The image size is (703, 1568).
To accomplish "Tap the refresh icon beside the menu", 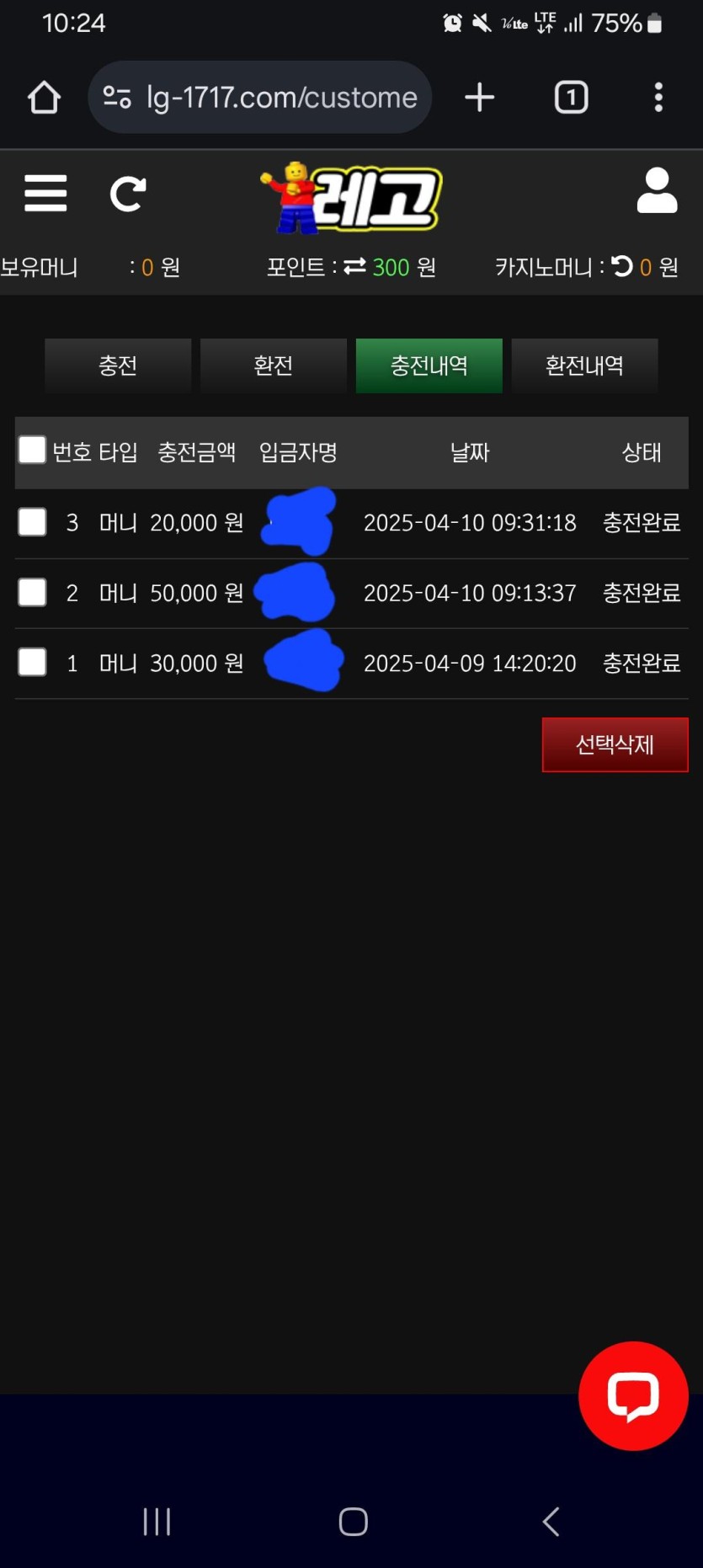I will (x=128, y=194).
